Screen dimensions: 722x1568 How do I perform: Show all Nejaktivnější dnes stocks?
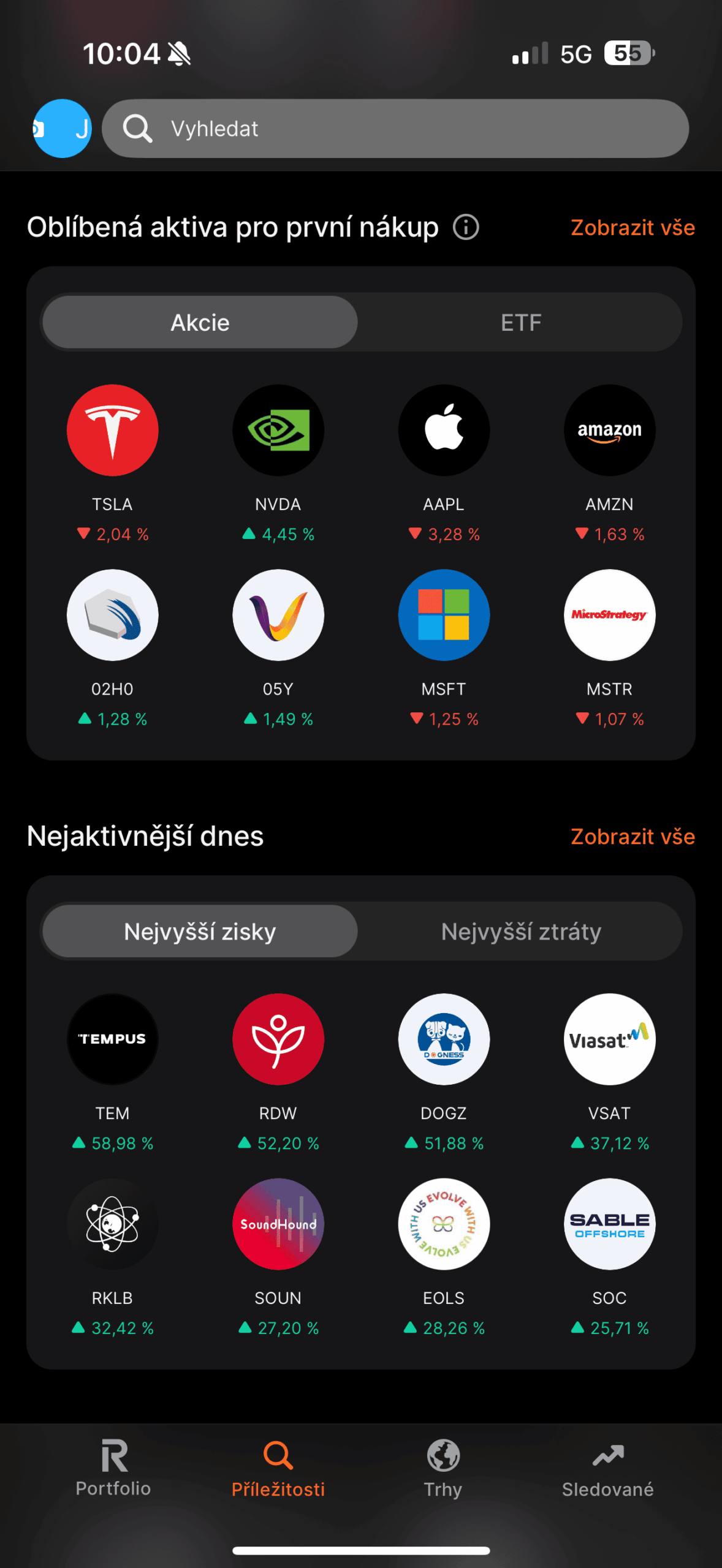pos(633,837)
